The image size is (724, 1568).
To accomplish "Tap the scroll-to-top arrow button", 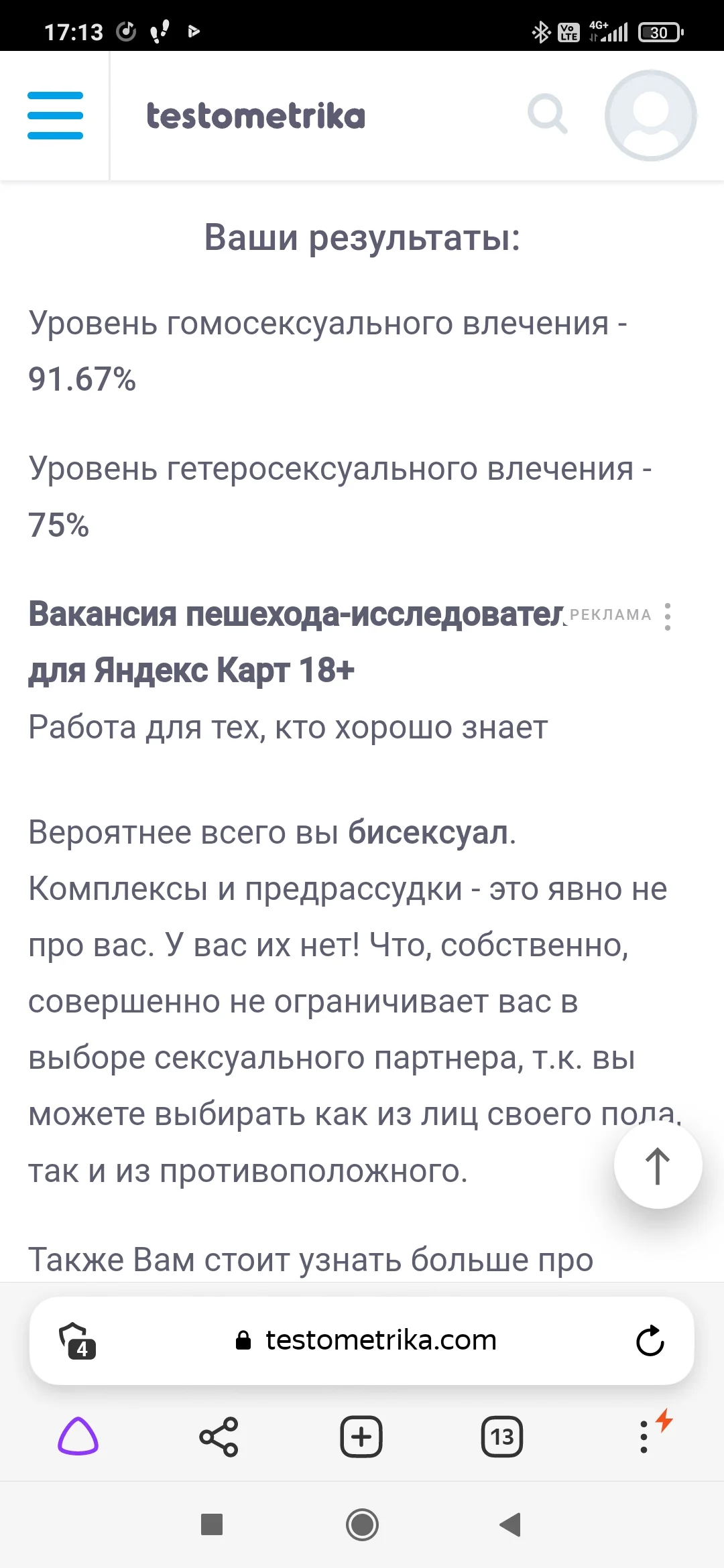I will (x=658, y=1164).
